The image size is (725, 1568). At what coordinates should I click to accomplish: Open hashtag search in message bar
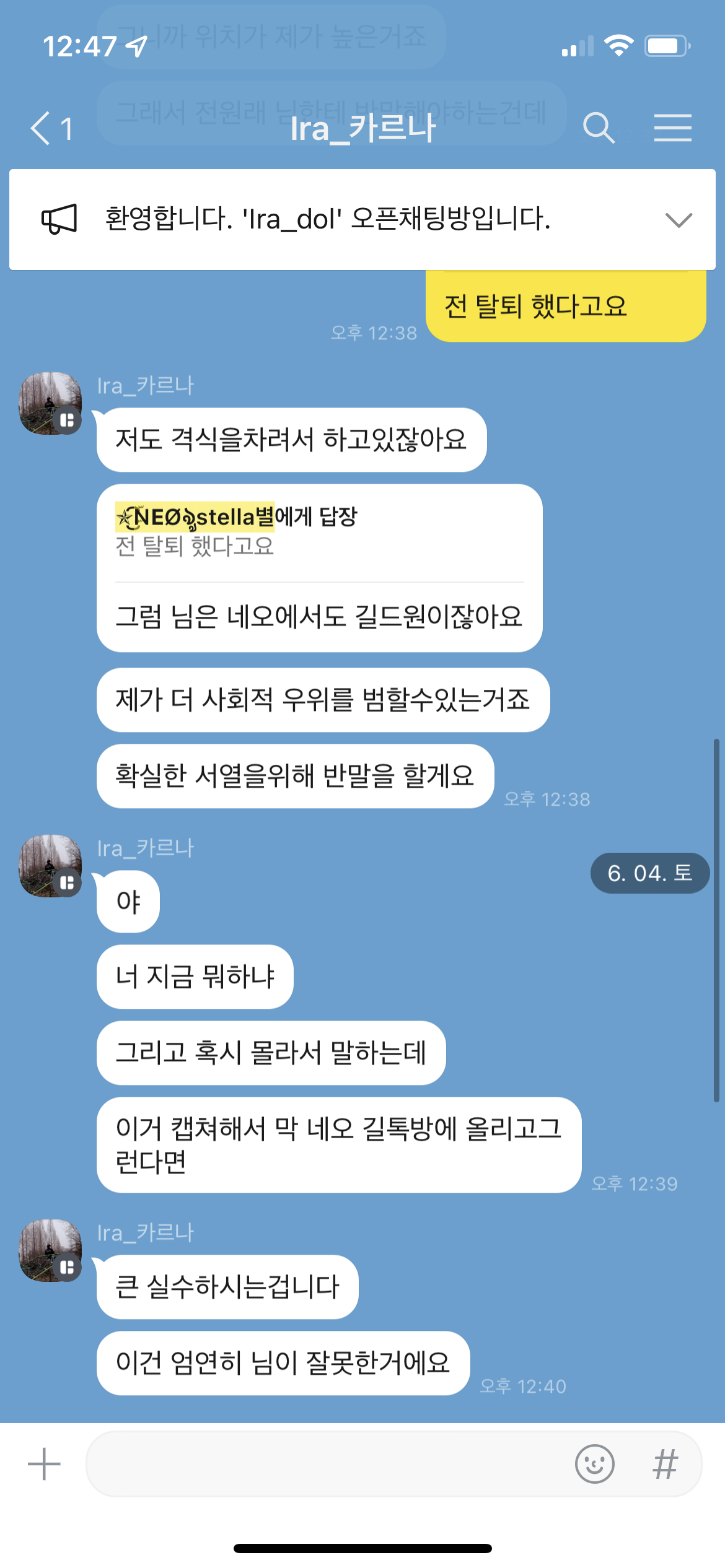665,1464
